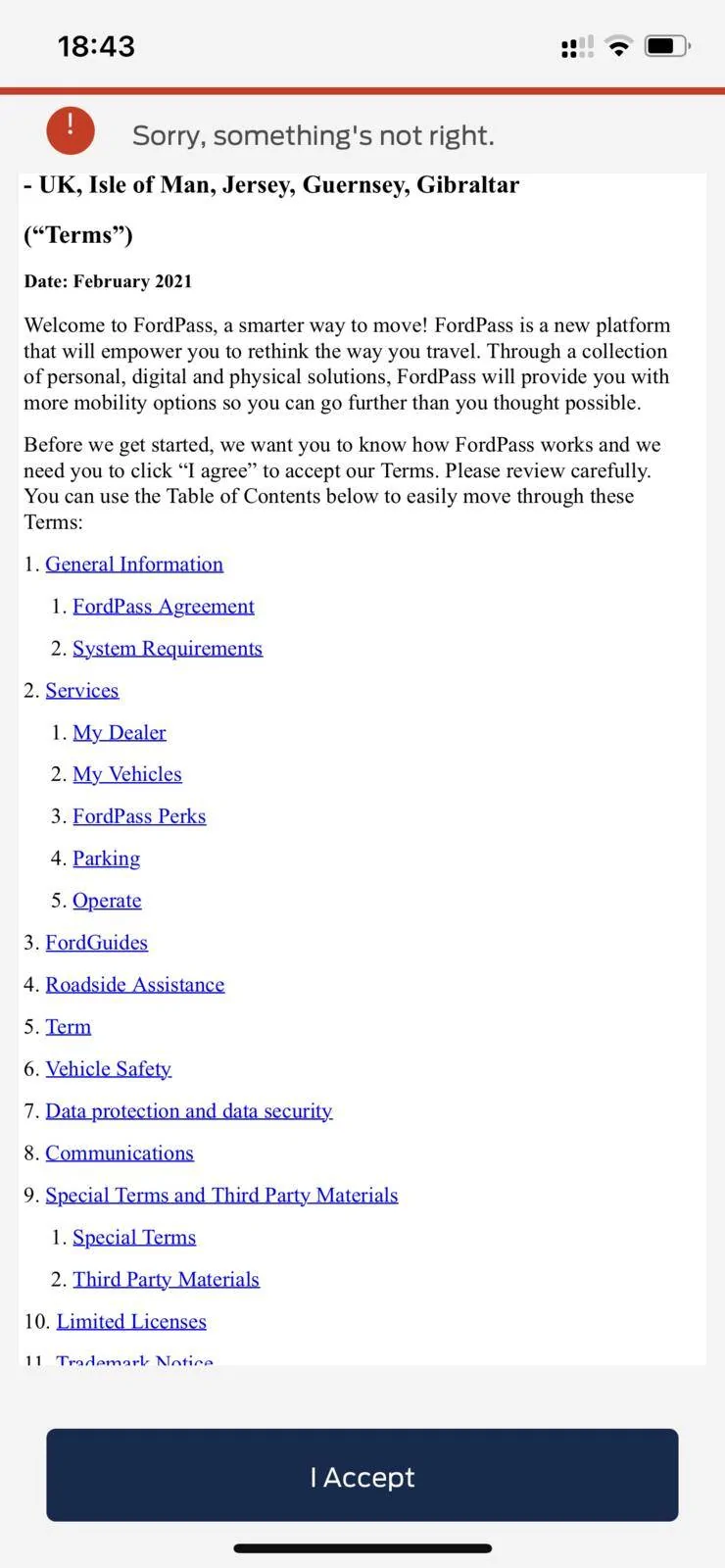725x1568 pixels.
Task: Jump to FordPass Agreement section
Action: pos(164,607)
